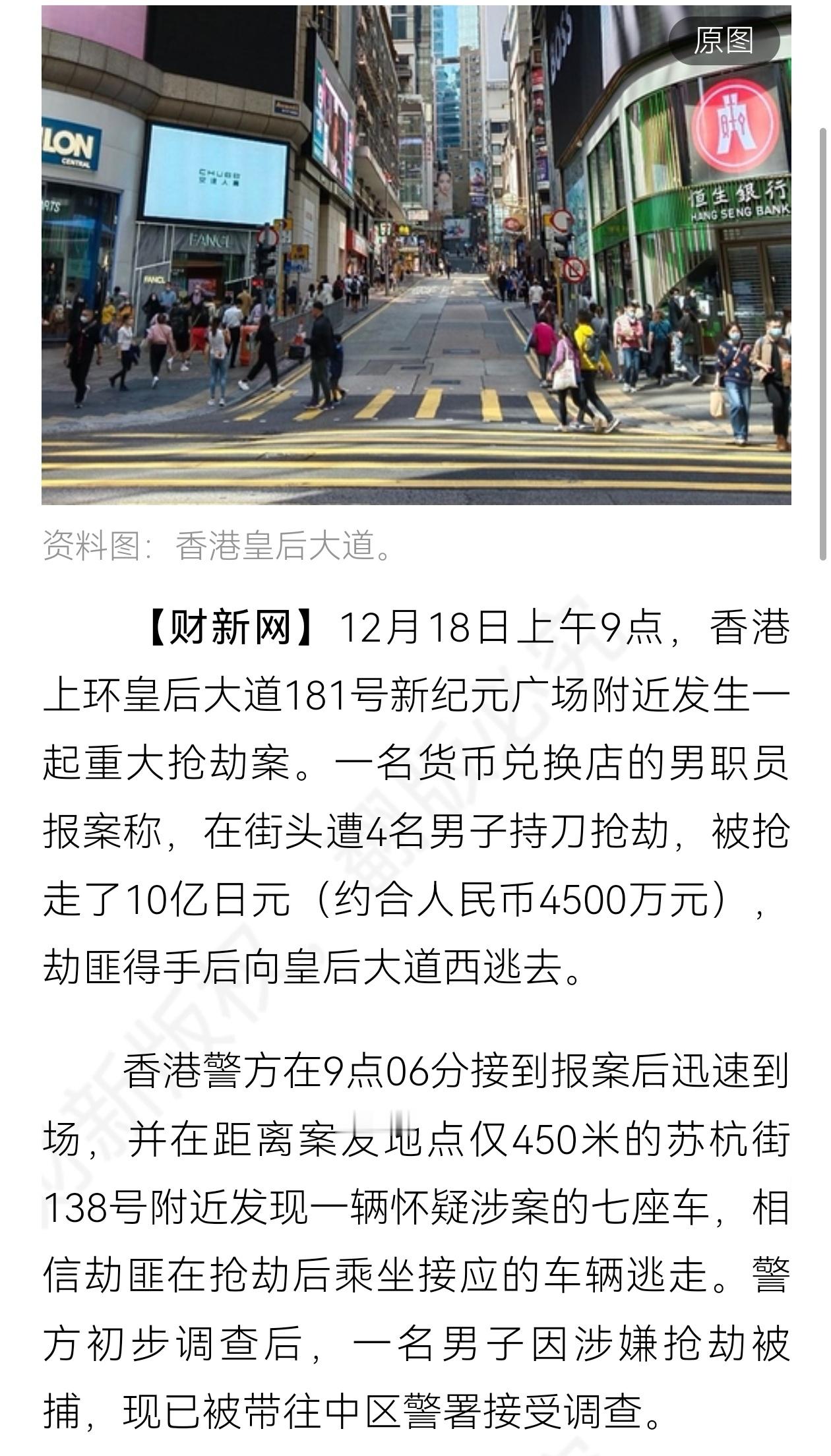Tap the Hang Seng Bank sign in the photo
831x1456 pixels.
click(739, 201)
